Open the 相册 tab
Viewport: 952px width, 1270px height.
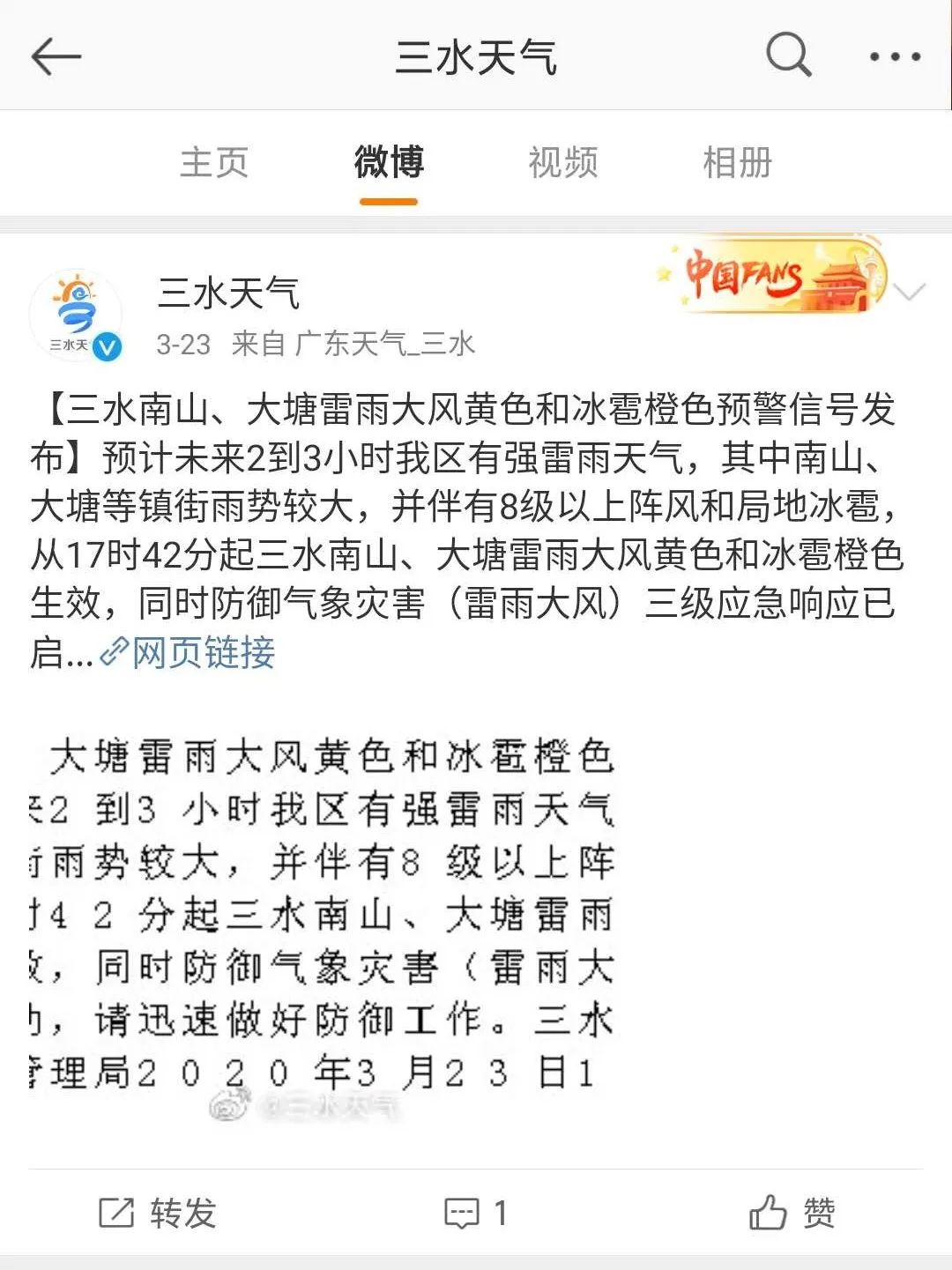pos(738,162)
